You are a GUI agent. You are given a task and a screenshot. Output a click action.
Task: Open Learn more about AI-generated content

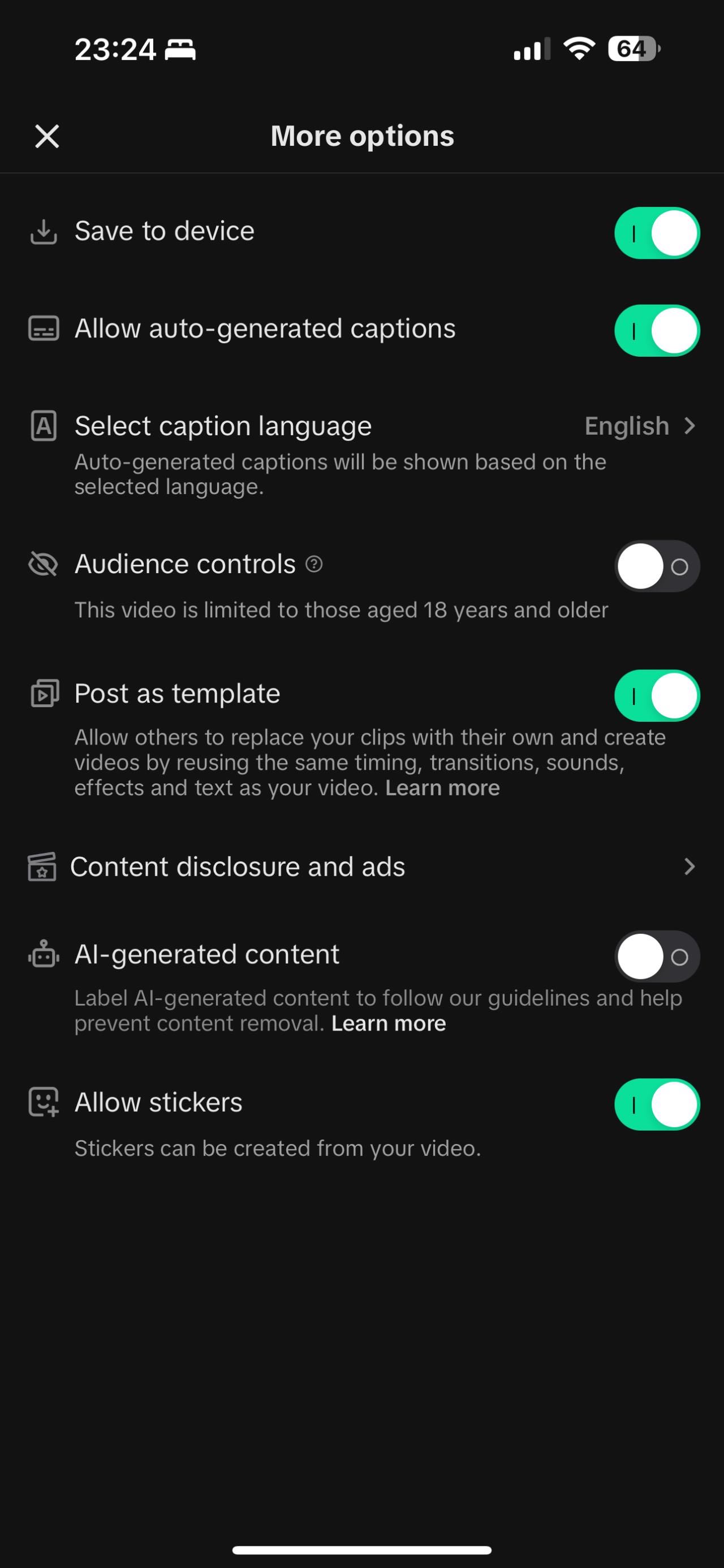[389, 1023]
